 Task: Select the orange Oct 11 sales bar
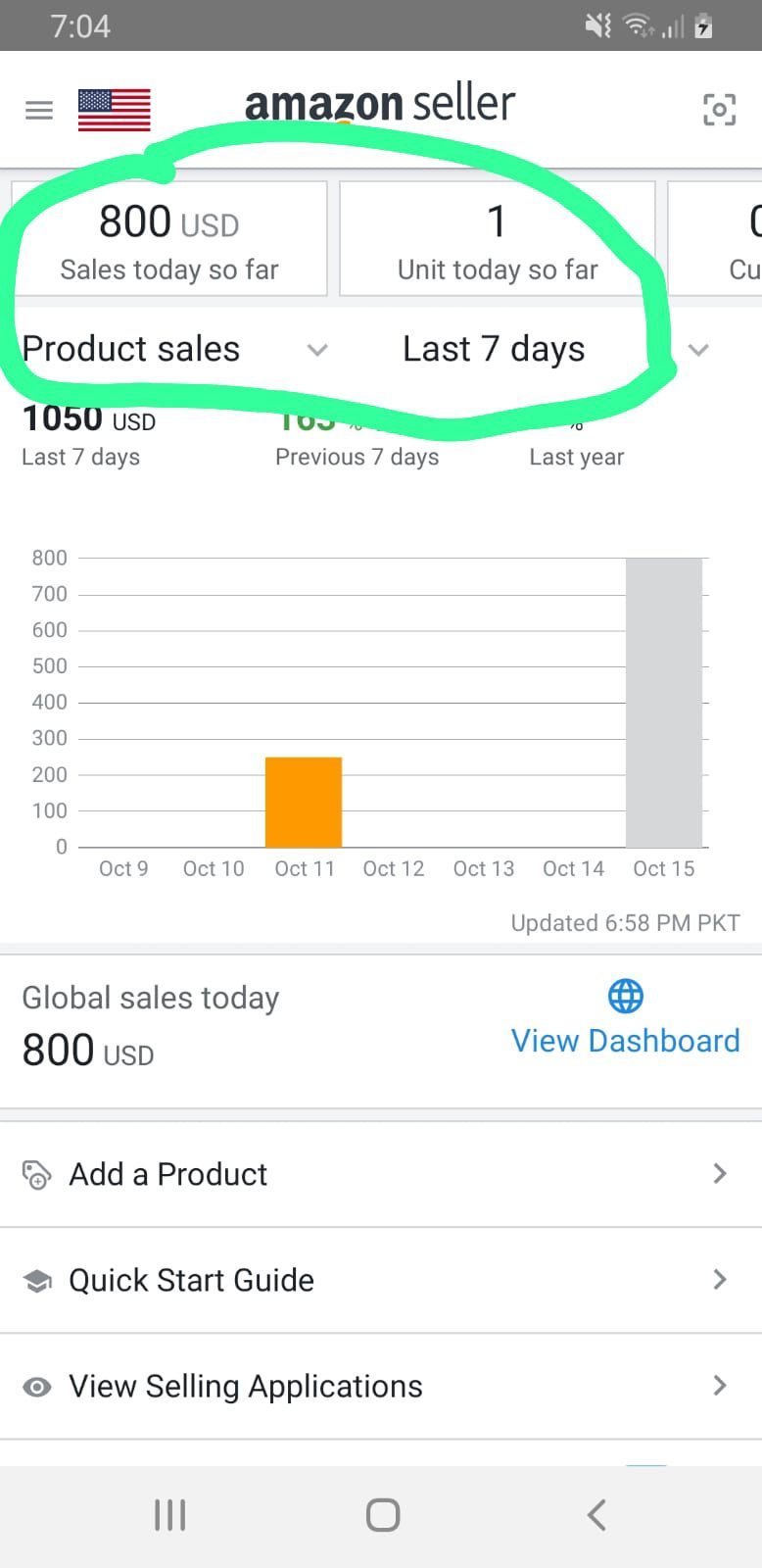(304, 800)
